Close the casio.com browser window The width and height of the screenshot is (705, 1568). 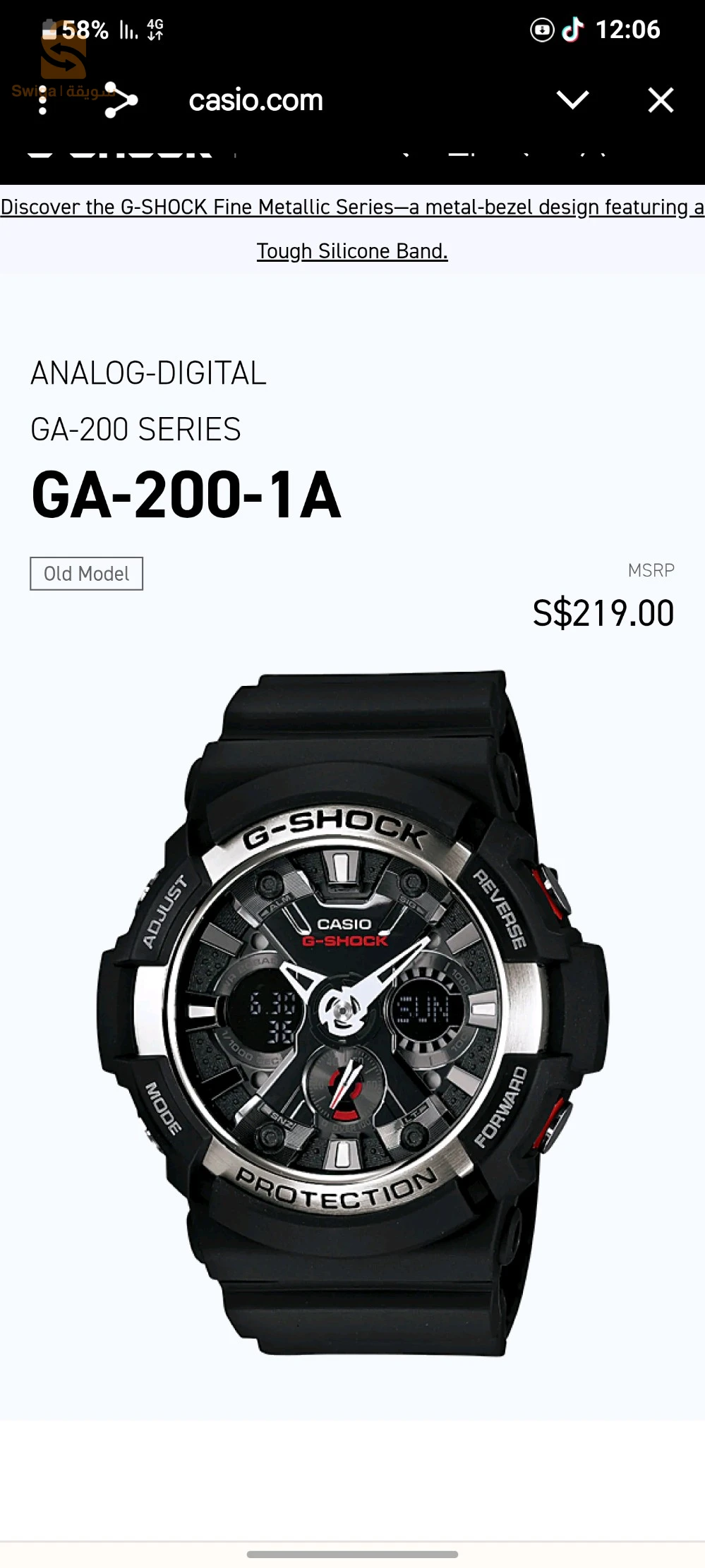pos(661,100)
